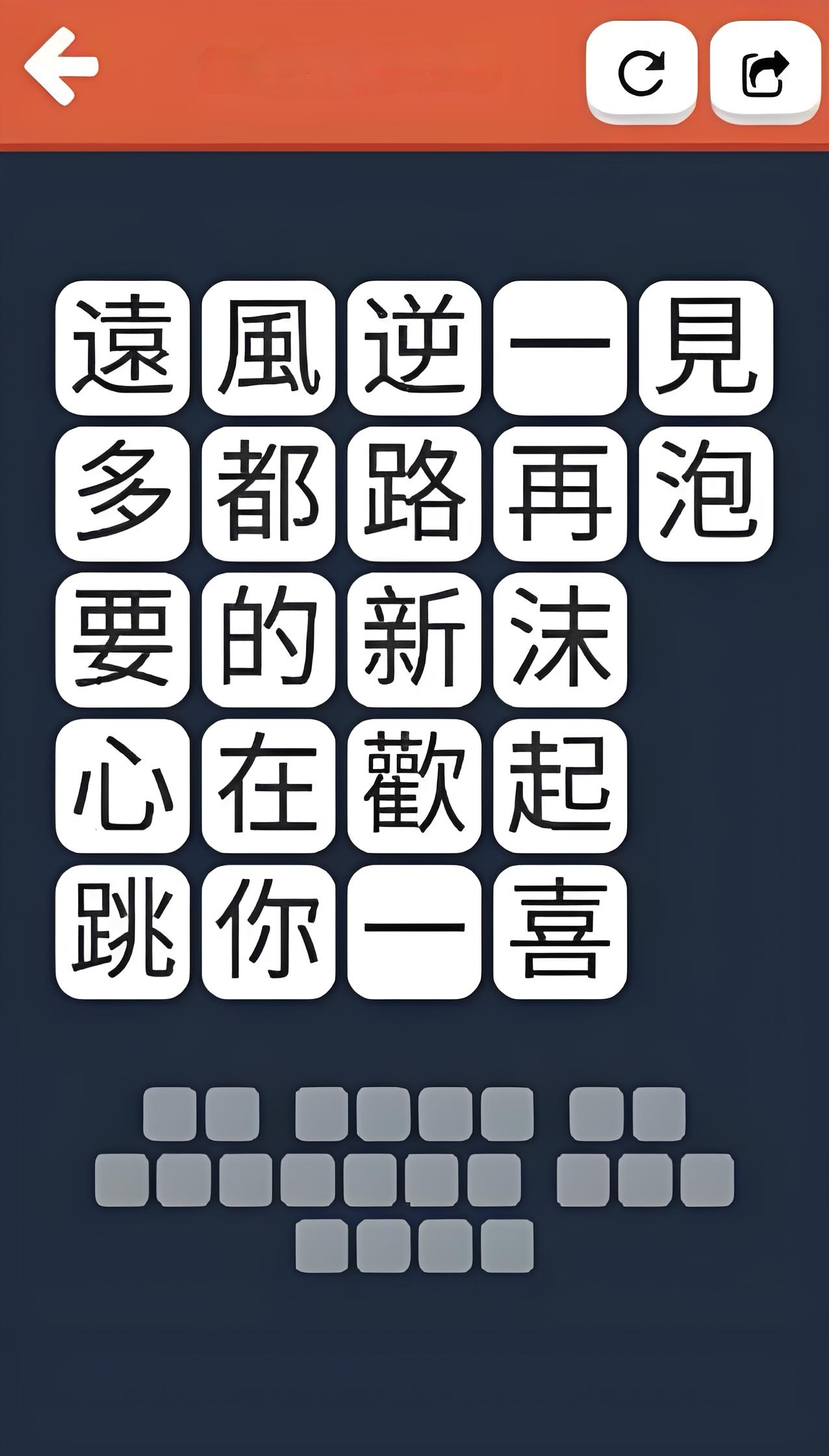Tap the 新 character tile
The image size is (829, 1456).
[x=414, y=639]
